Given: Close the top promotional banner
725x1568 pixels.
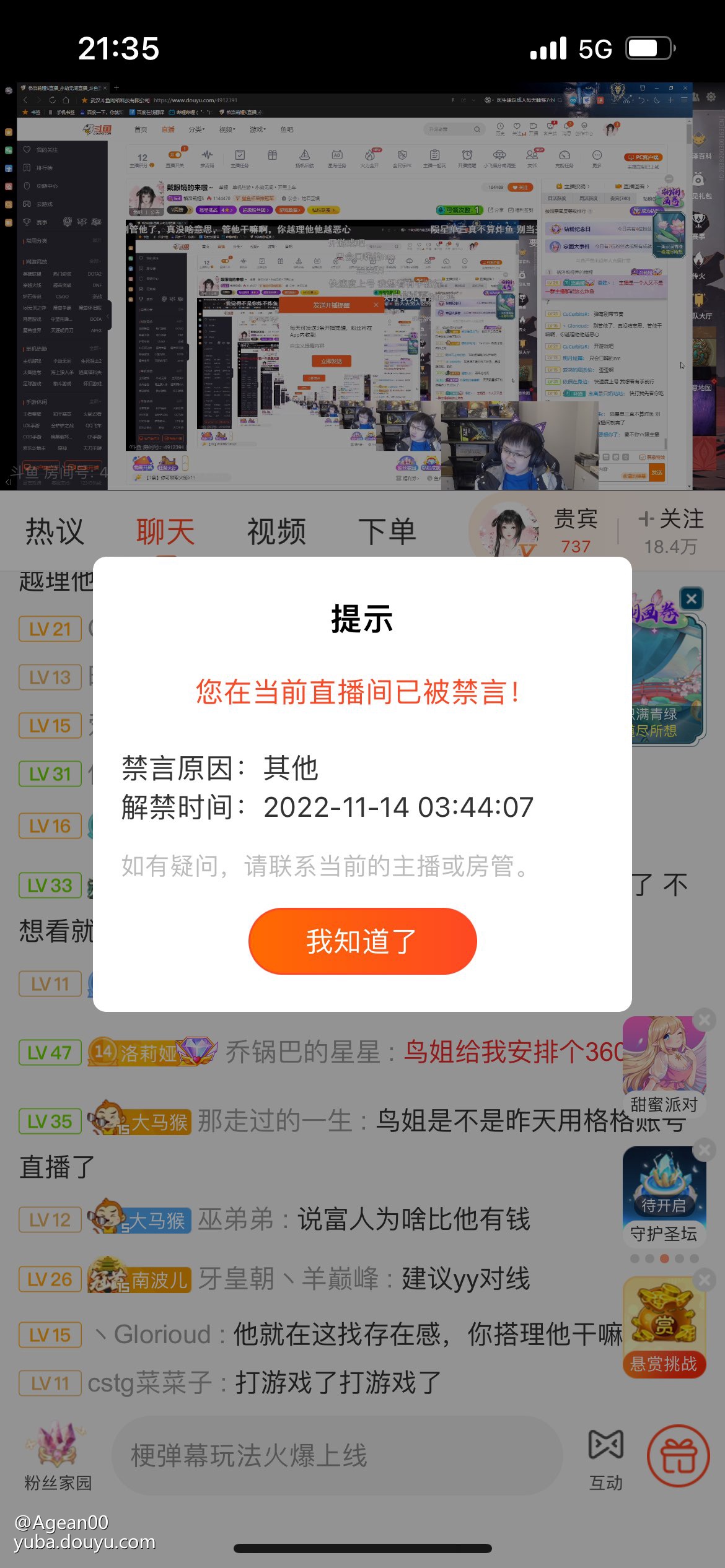Looking at the screenshot, I should pyautogui.click(x=692, y=599).
